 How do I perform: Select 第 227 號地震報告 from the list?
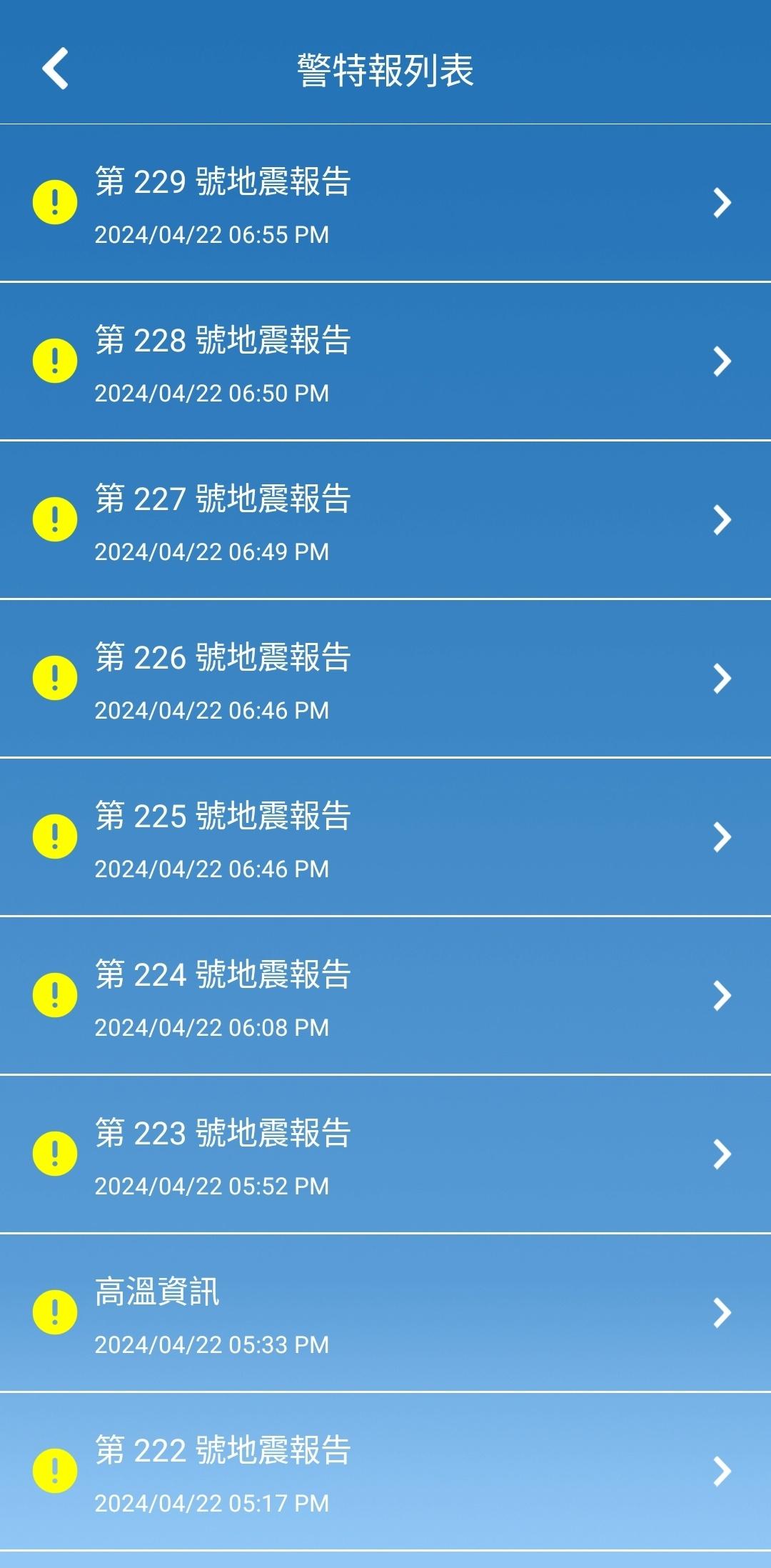coord(385,520)
